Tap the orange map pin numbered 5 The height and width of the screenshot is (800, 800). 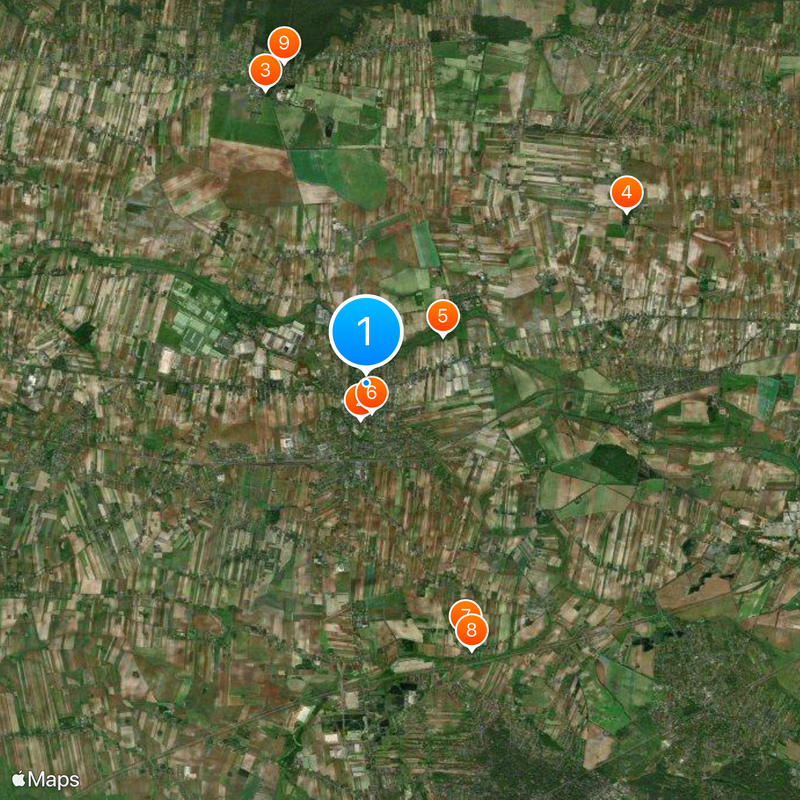[x=442, y=316]
